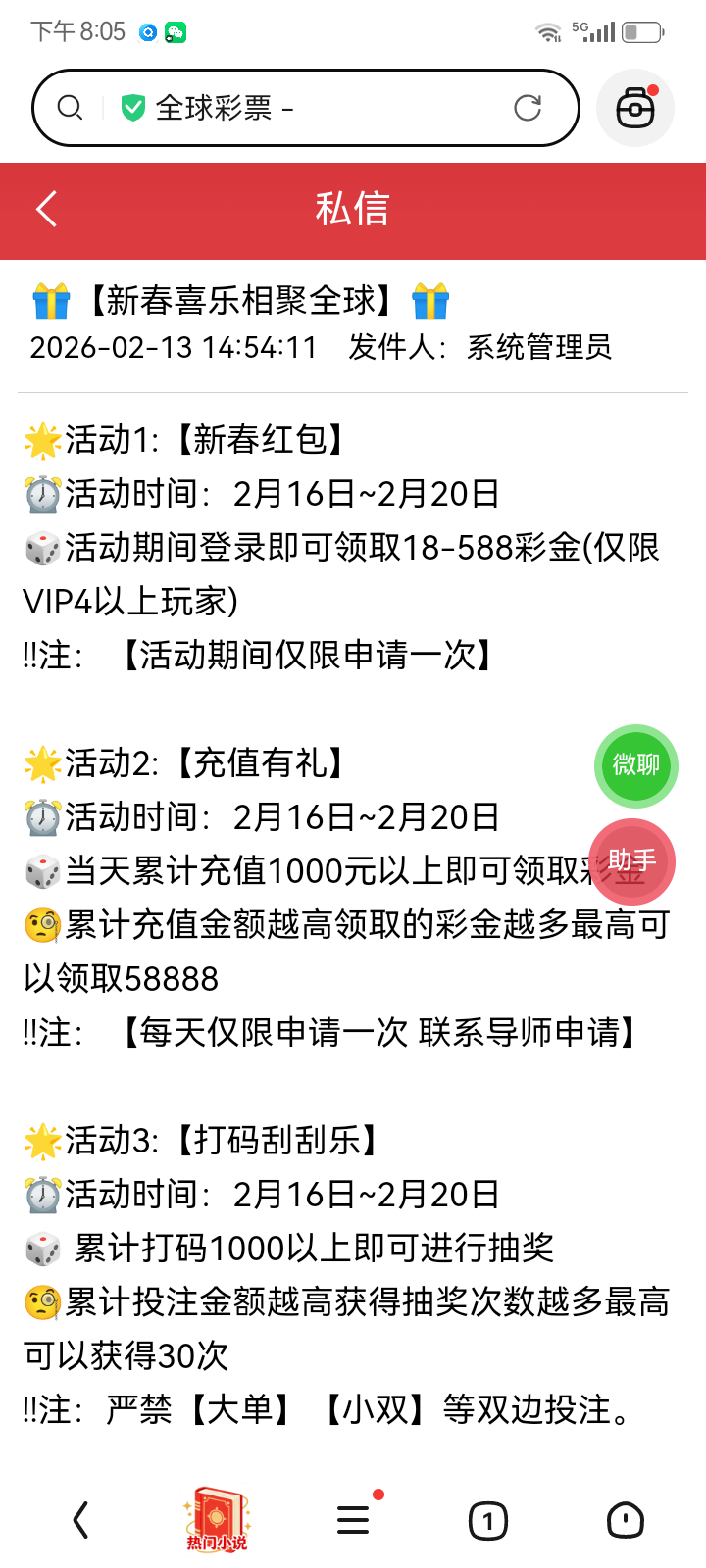Go back using the white header arrow
706x1568 pixels.
tap(44, 210)
